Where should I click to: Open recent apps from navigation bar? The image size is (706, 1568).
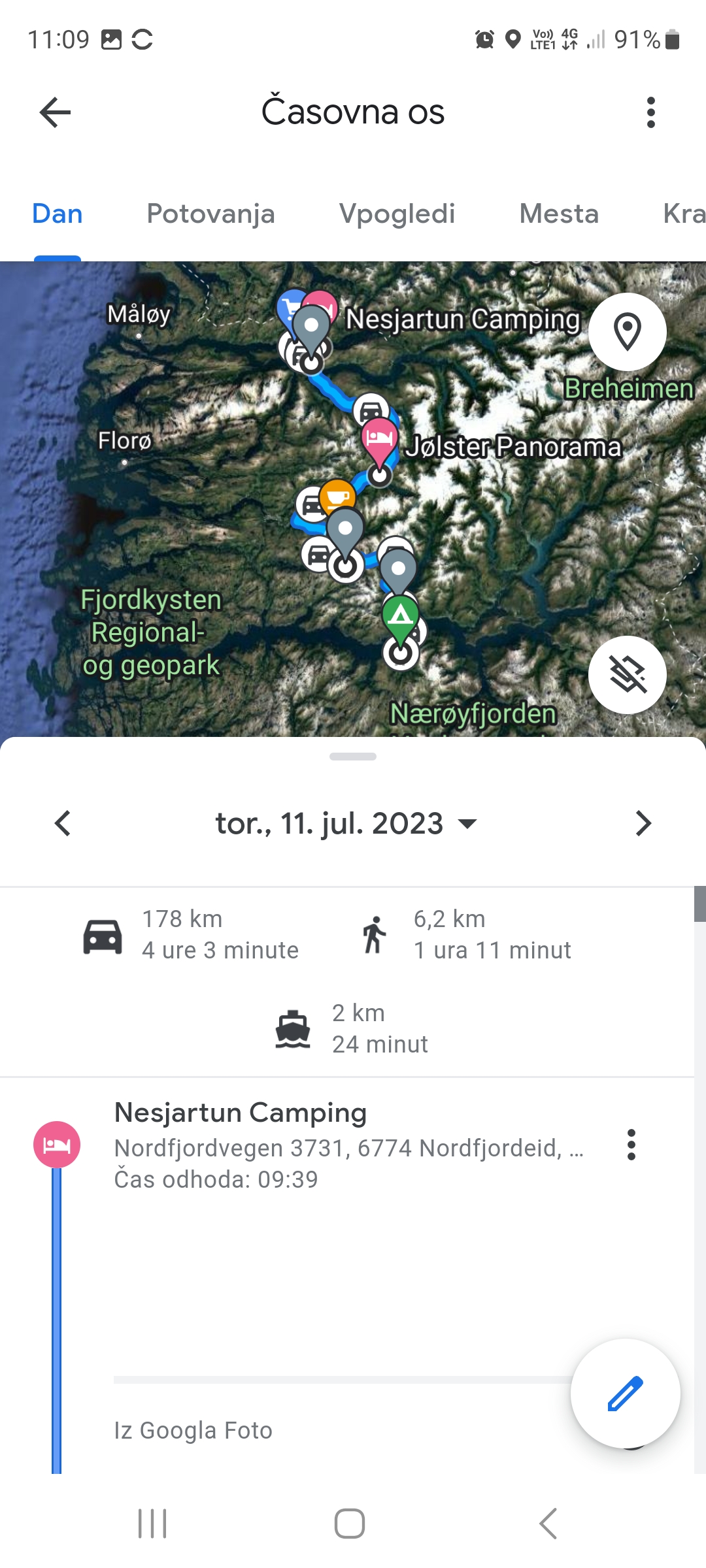(x=152, y=1524)
